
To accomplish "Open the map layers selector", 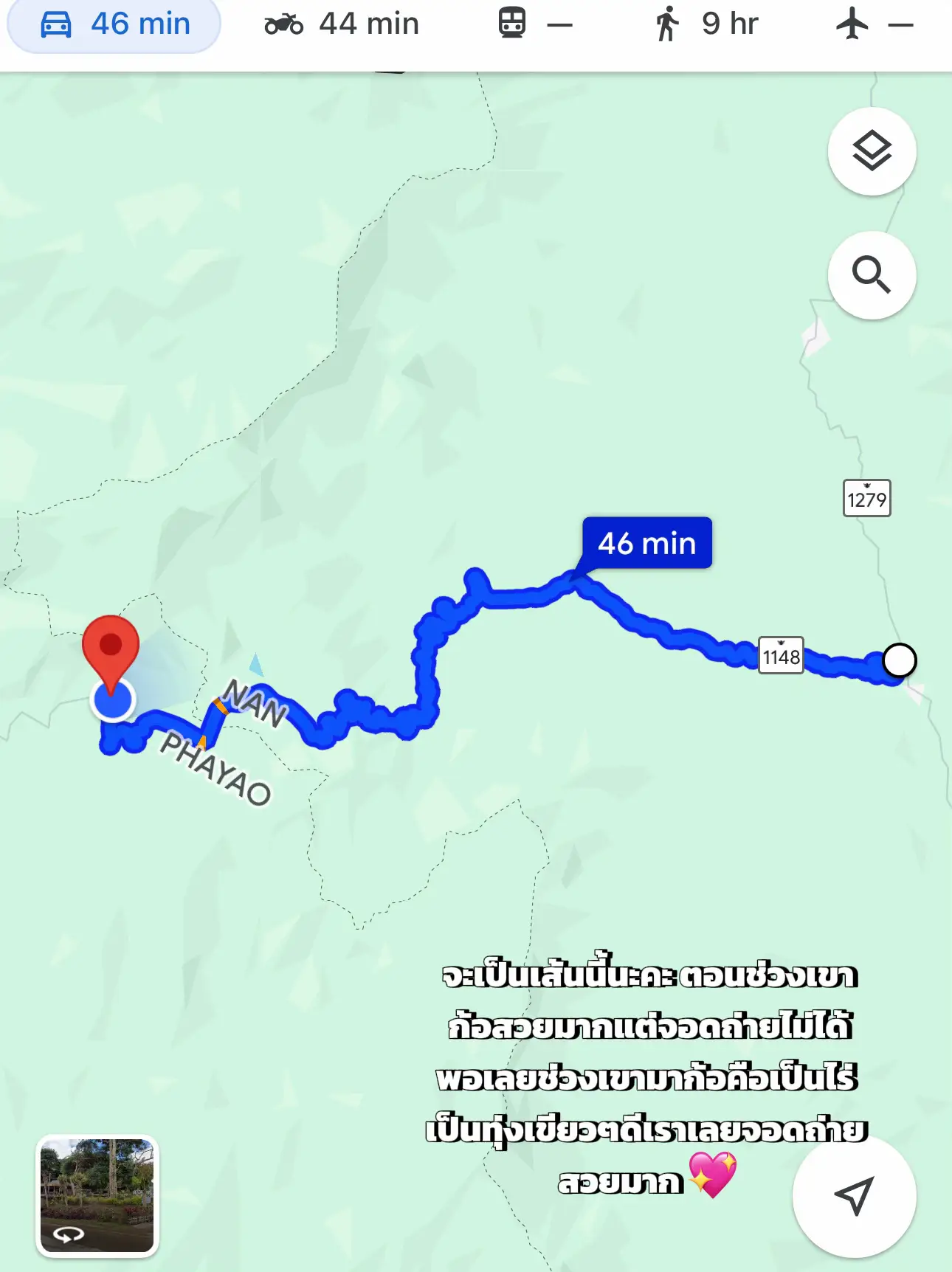I will click(872, 151).
